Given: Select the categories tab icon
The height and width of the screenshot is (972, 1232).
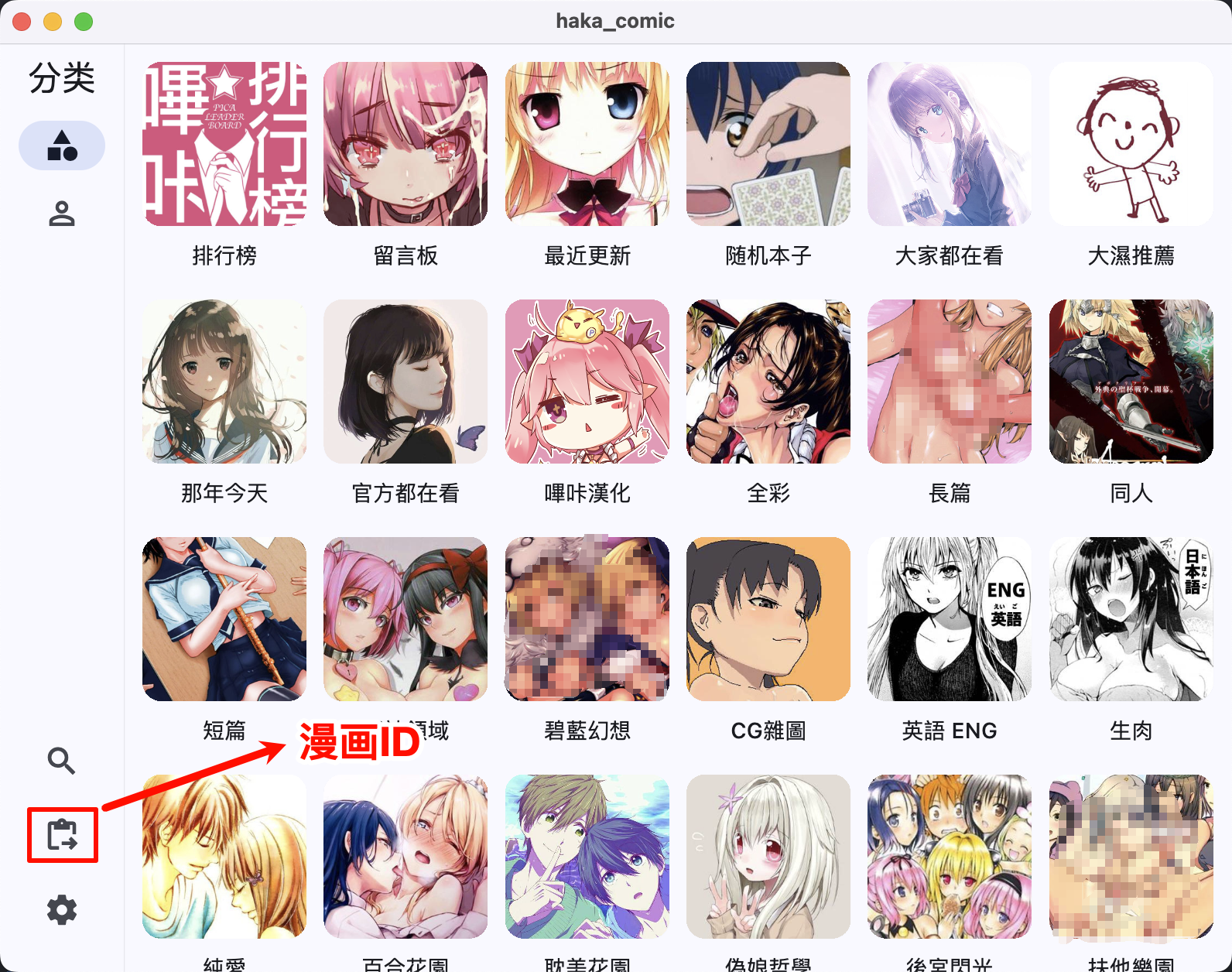Looking at the screenshot, I should point(62,145).
